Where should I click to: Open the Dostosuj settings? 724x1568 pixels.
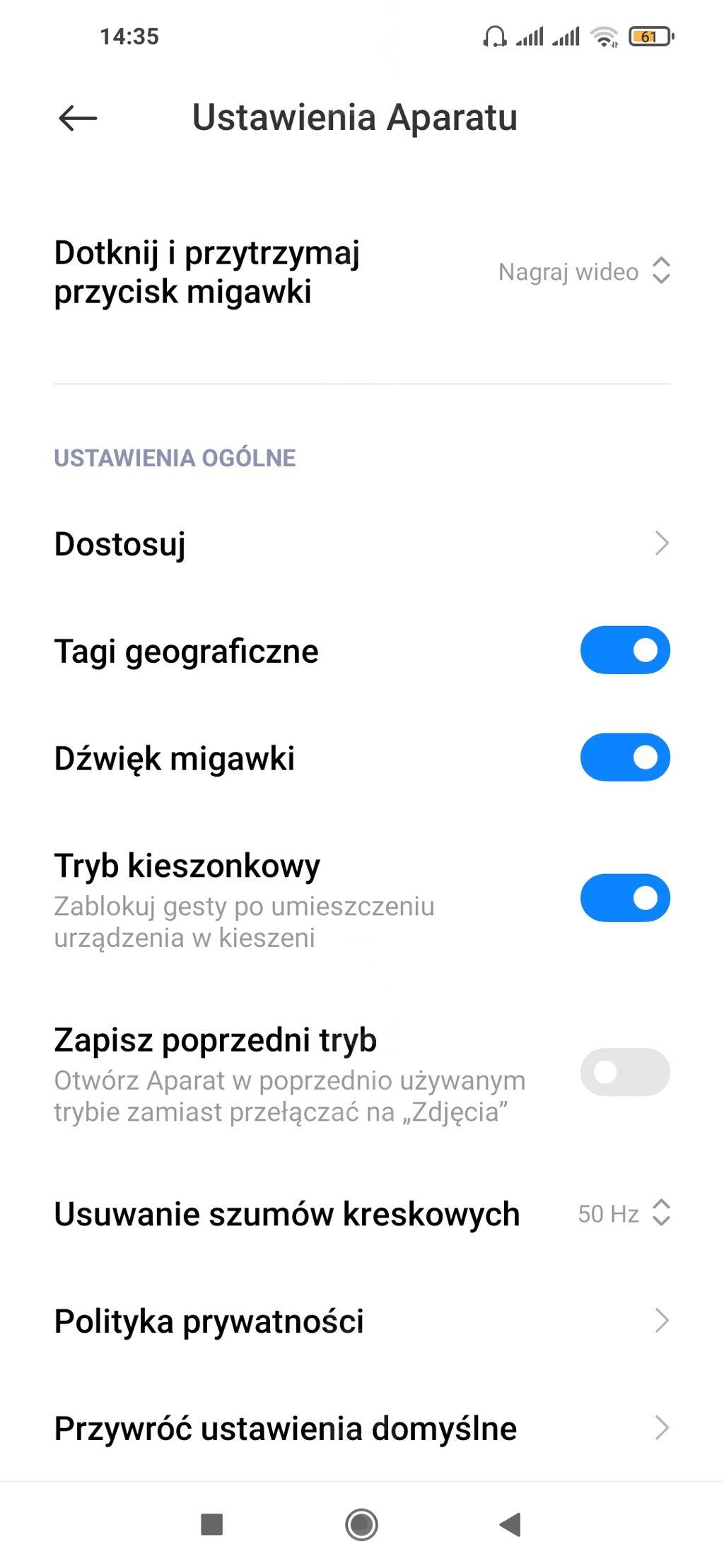361,544
